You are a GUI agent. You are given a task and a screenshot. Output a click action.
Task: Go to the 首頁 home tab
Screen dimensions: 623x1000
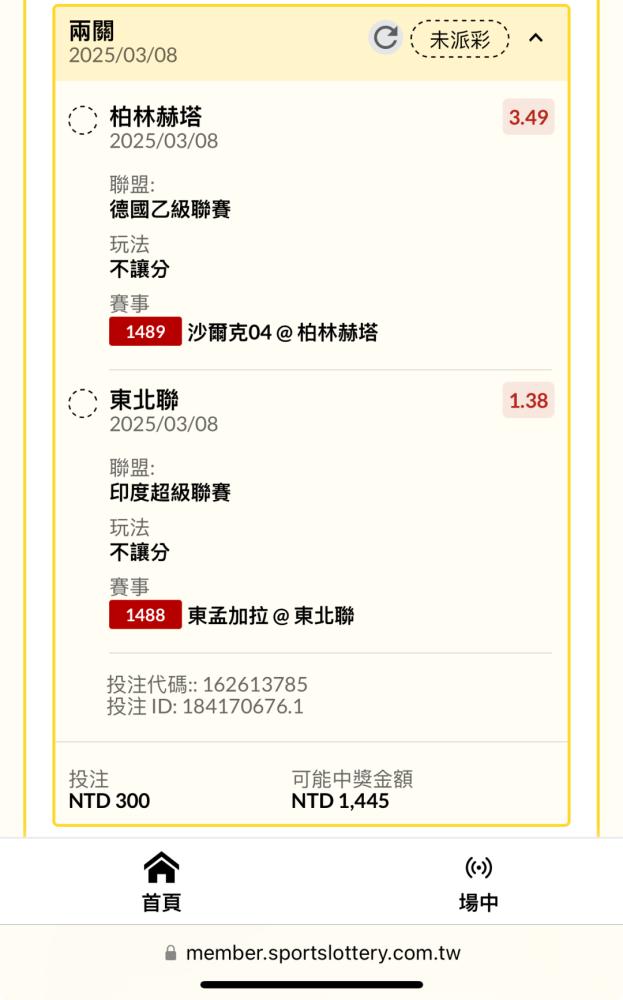click(161, 881)
